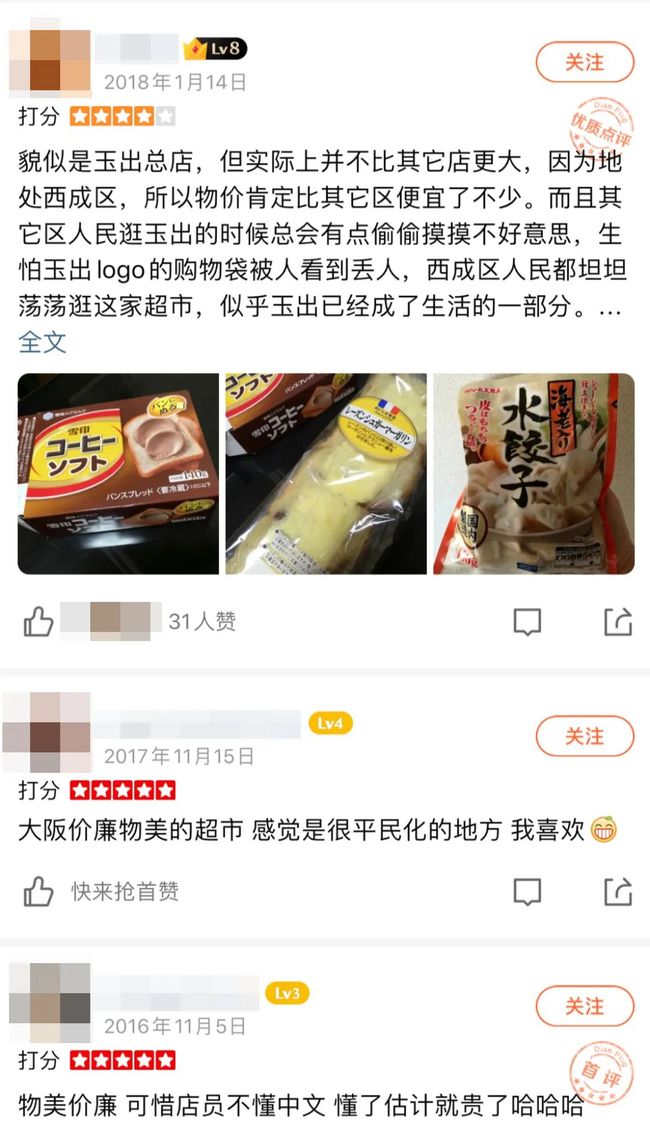Like the review showing 快来抢首赞
The image size is (650, 1128).
38,891
